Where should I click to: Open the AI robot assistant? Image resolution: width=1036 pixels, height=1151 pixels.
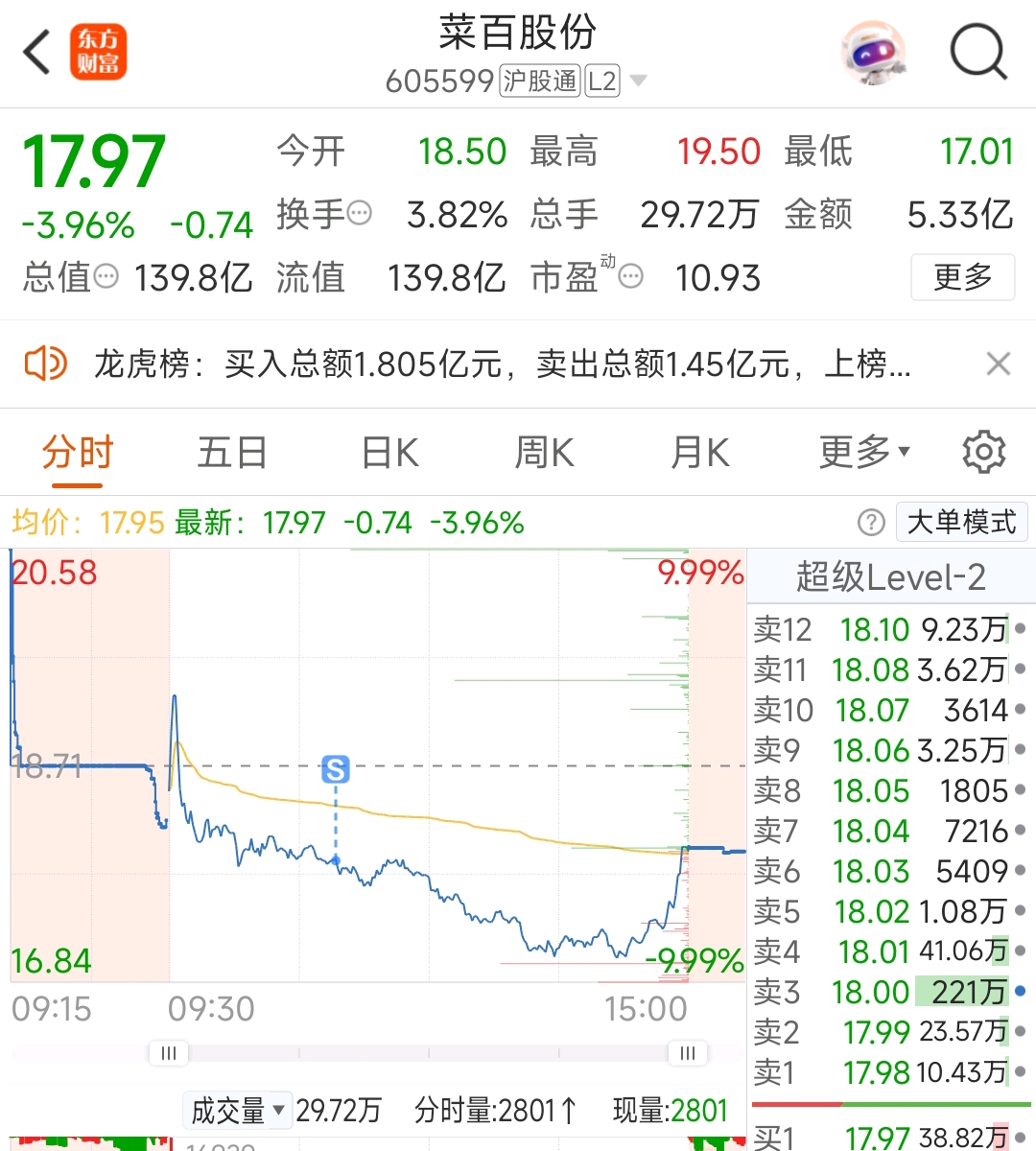(874, 52)
